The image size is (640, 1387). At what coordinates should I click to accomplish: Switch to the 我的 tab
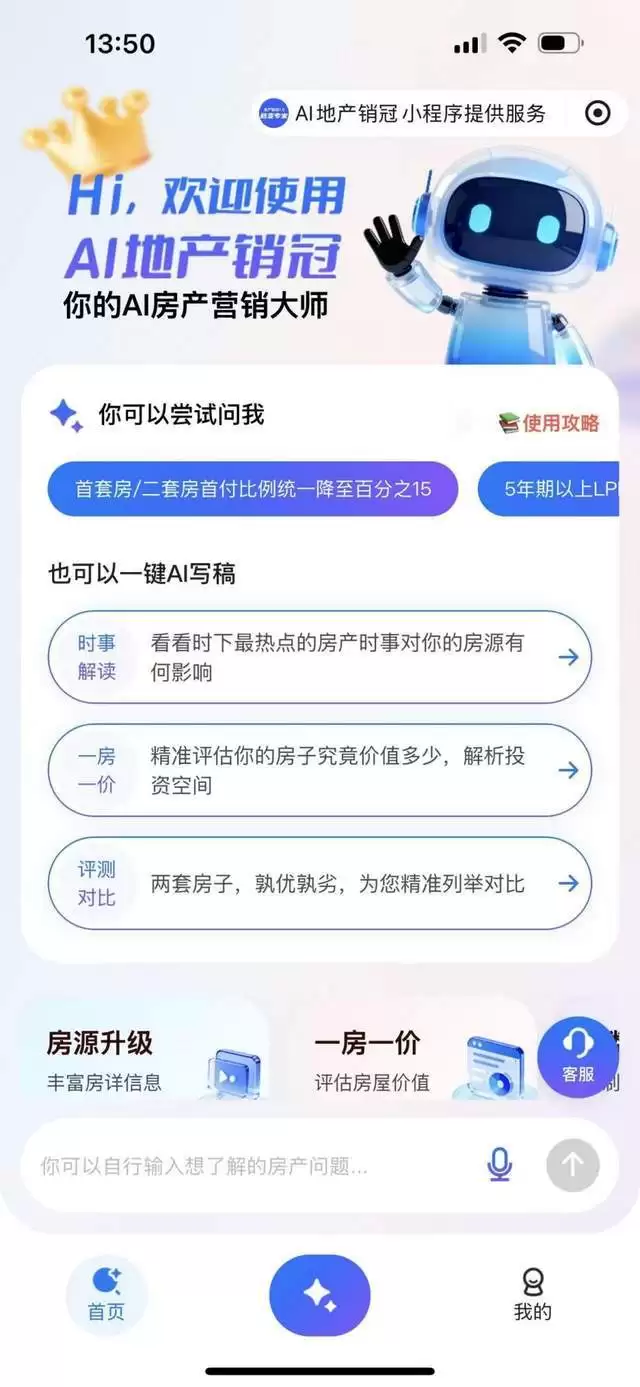click(x=533, y=1295)
